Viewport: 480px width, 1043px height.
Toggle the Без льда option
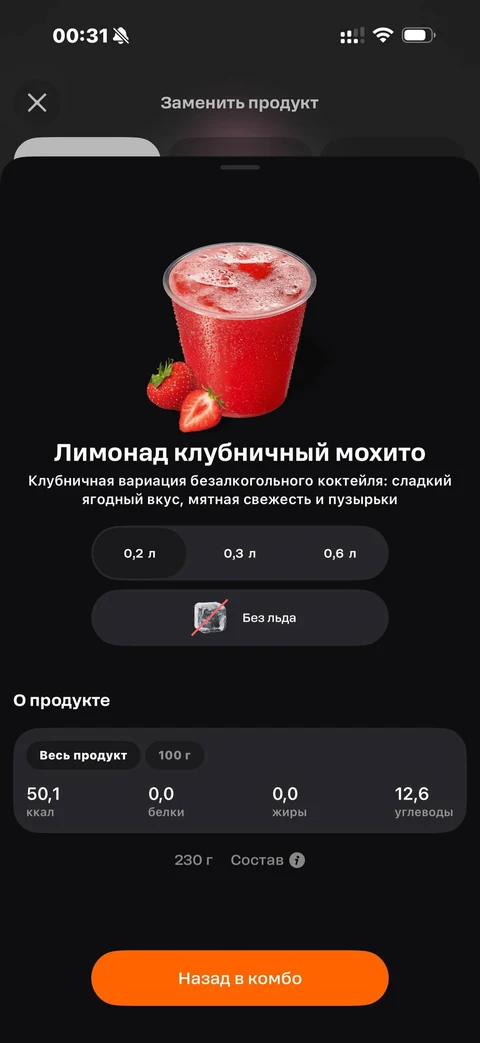click(x=240, y=618)
